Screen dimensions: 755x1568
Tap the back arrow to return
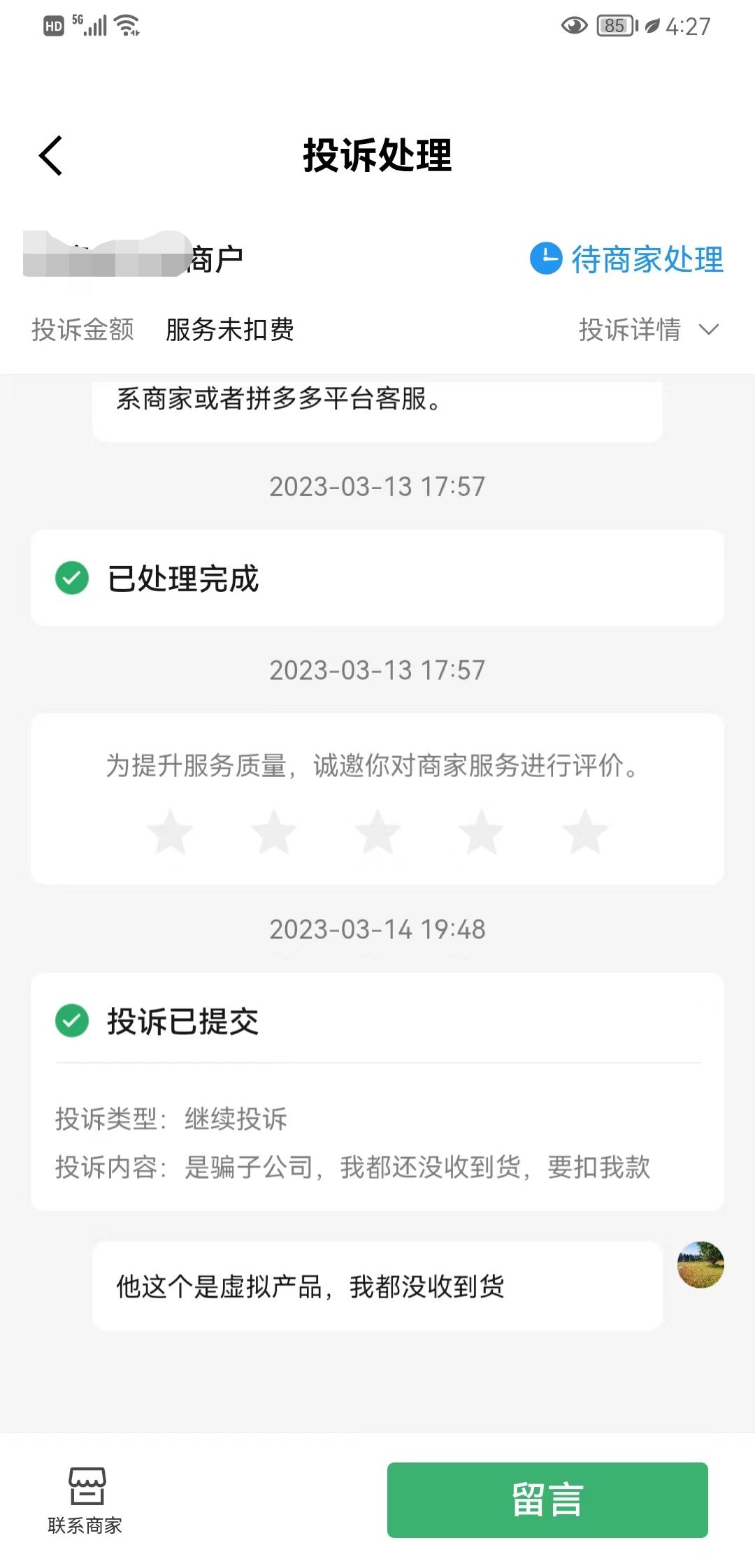50,157
